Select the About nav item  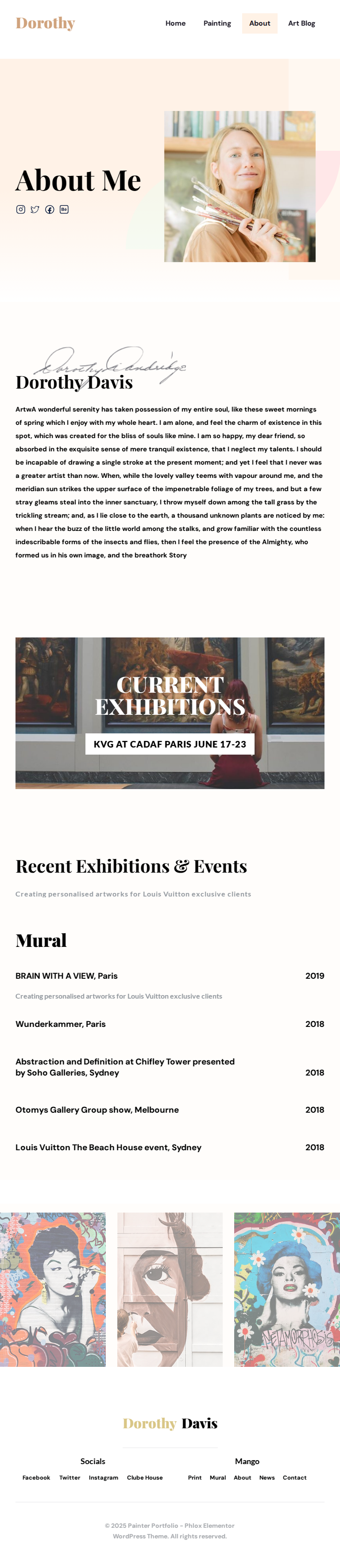click(x=259, y=23)
